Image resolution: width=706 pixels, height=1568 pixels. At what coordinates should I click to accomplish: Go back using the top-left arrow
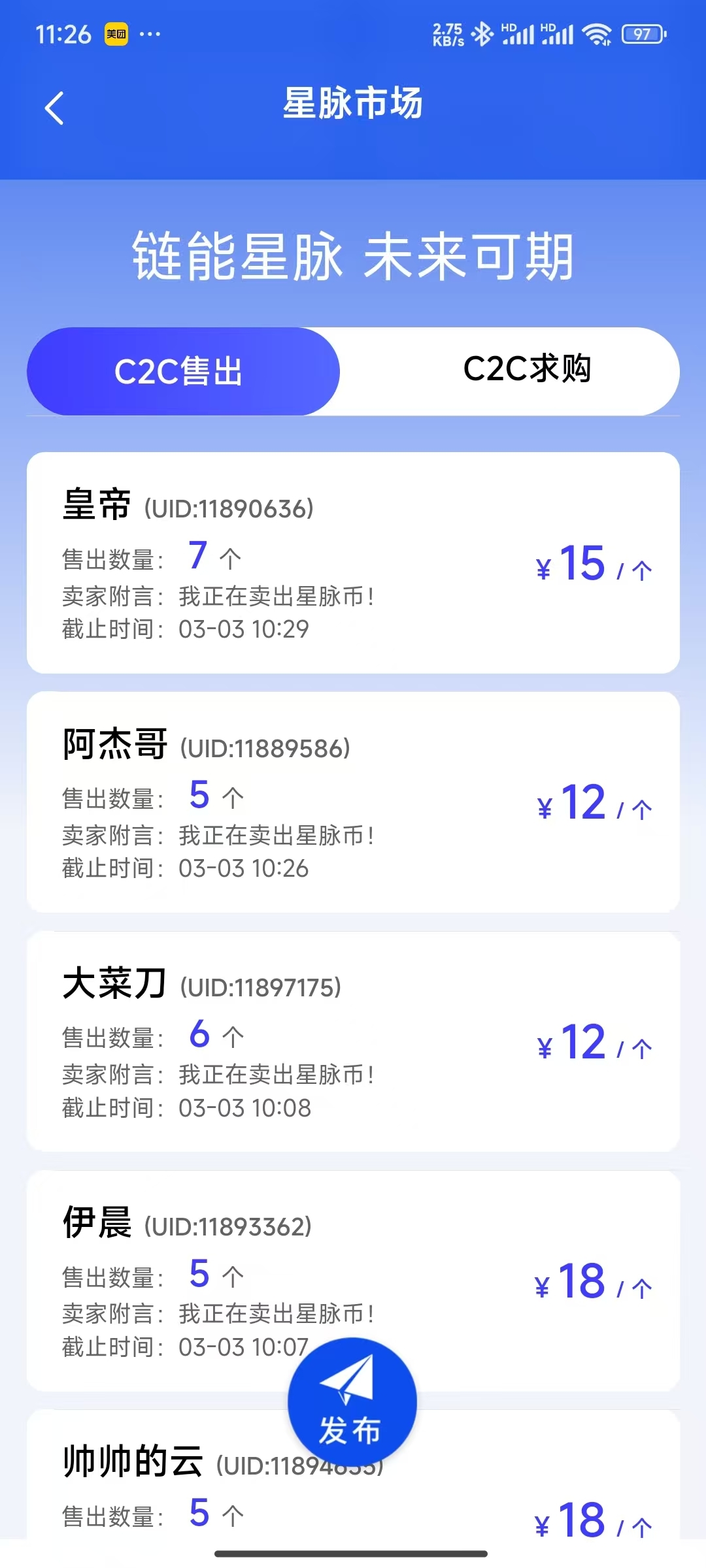54,108
